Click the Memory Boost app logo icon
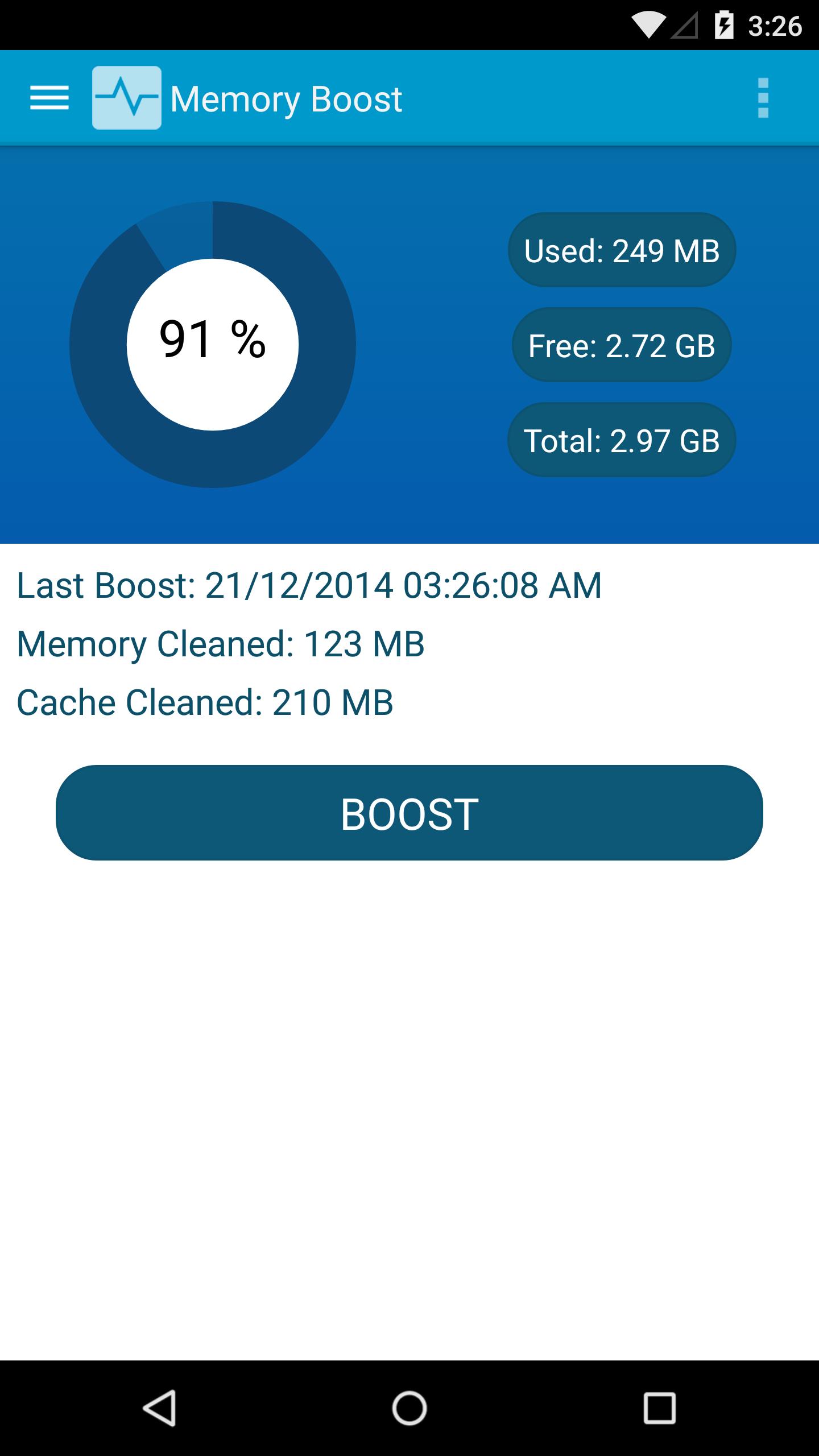The image size is (819, 1456). pos(127,97)
